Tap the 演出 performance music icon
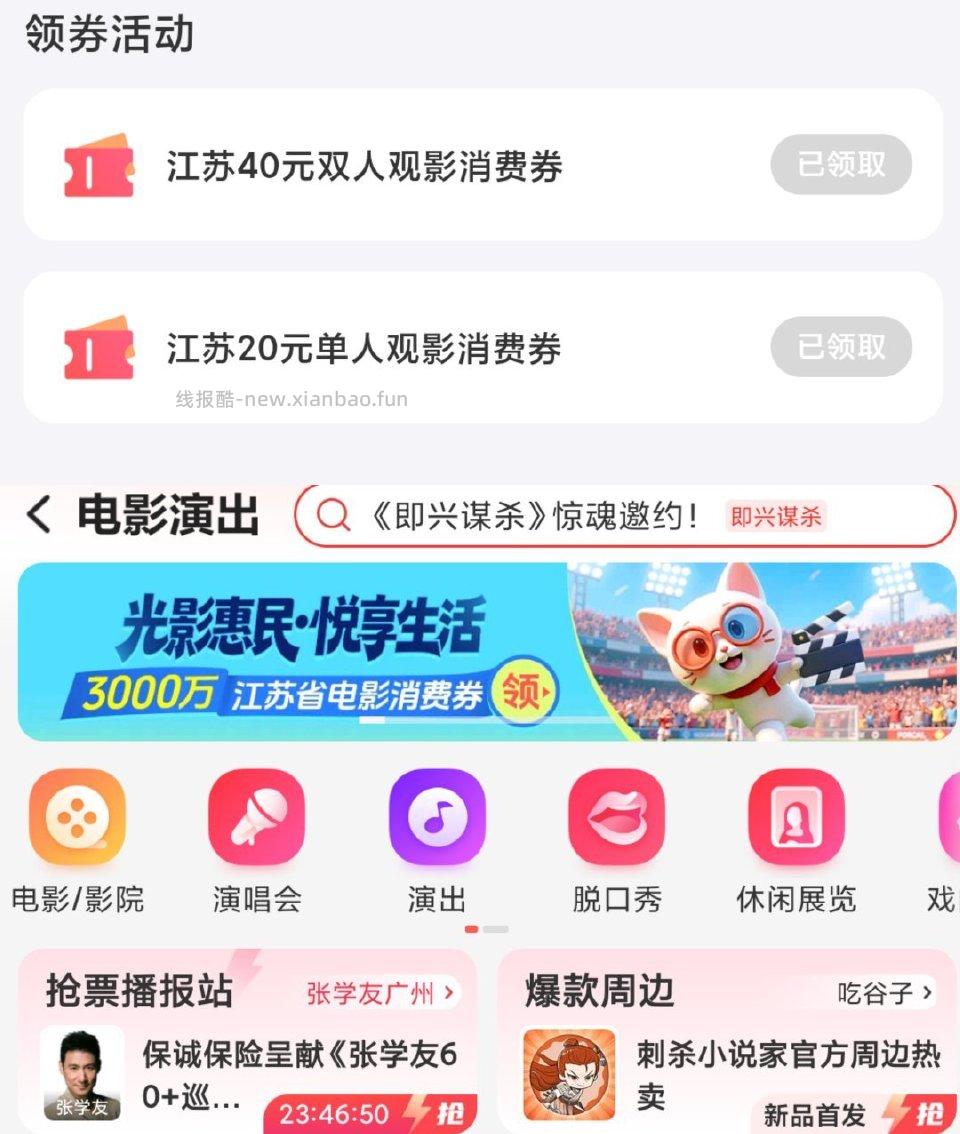Screen dimensions: 960x1134 pos(437,820)
